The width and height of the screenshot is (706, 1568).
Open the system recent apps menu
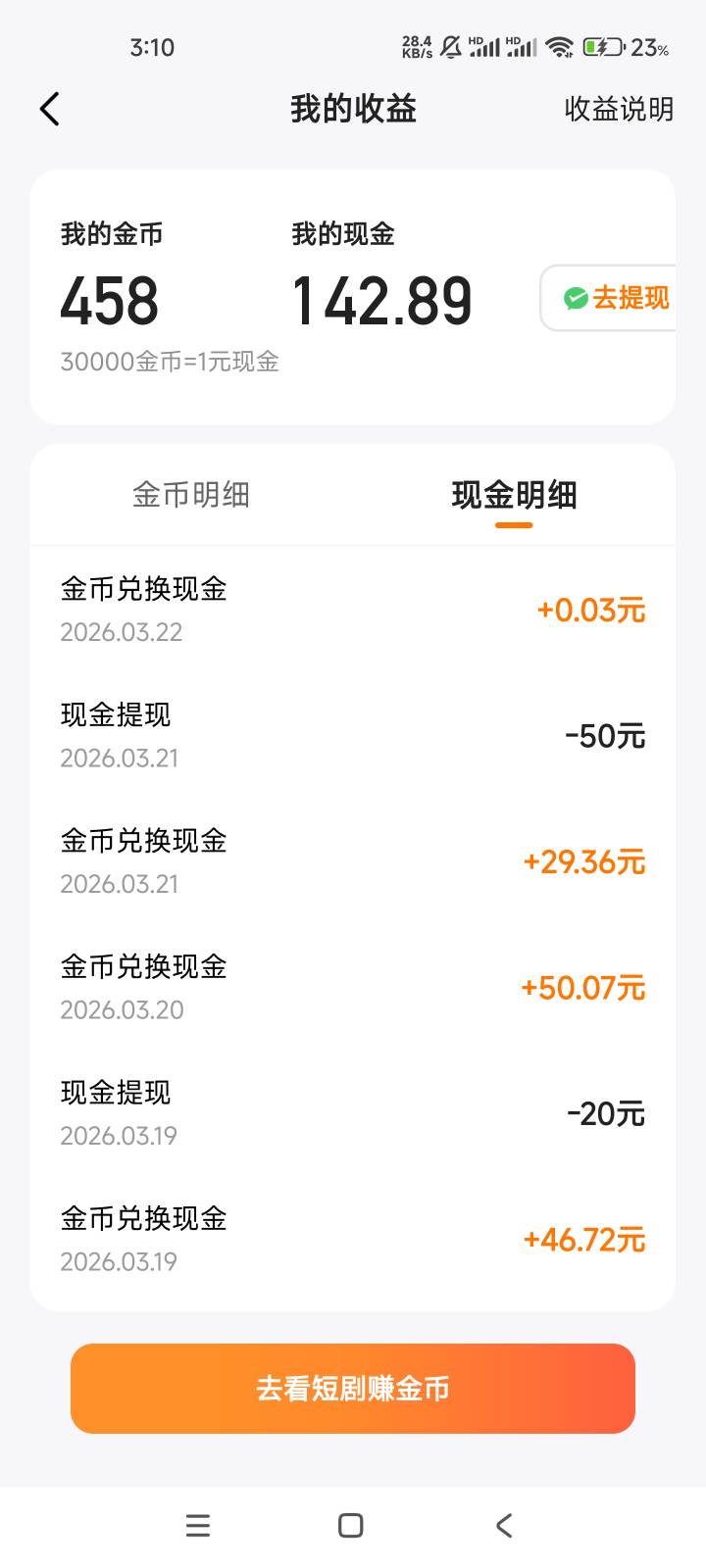[198, 1525]
